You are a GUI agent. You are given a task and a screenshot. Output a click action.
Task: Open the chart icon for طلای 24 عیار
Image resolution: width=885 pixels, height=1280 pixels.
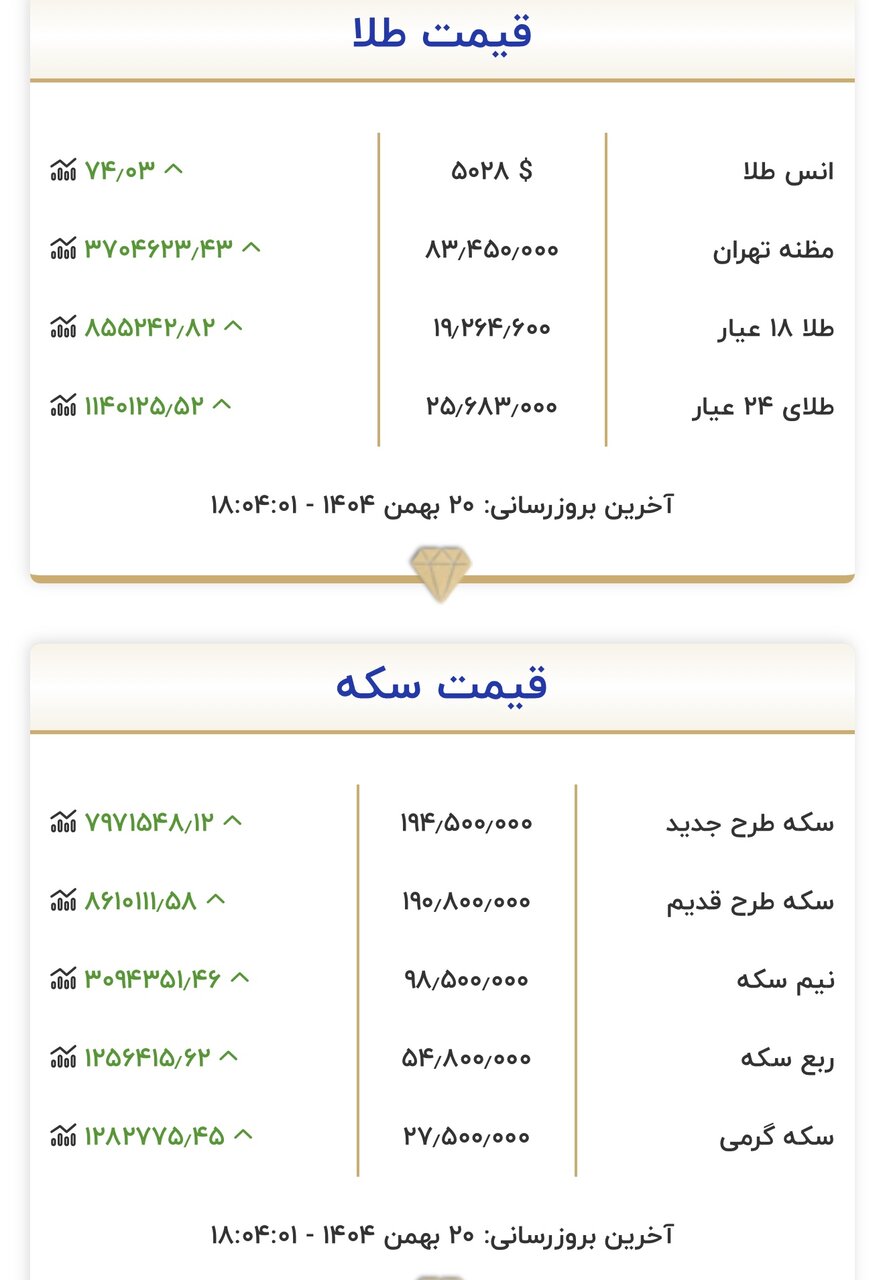(62, 406)
